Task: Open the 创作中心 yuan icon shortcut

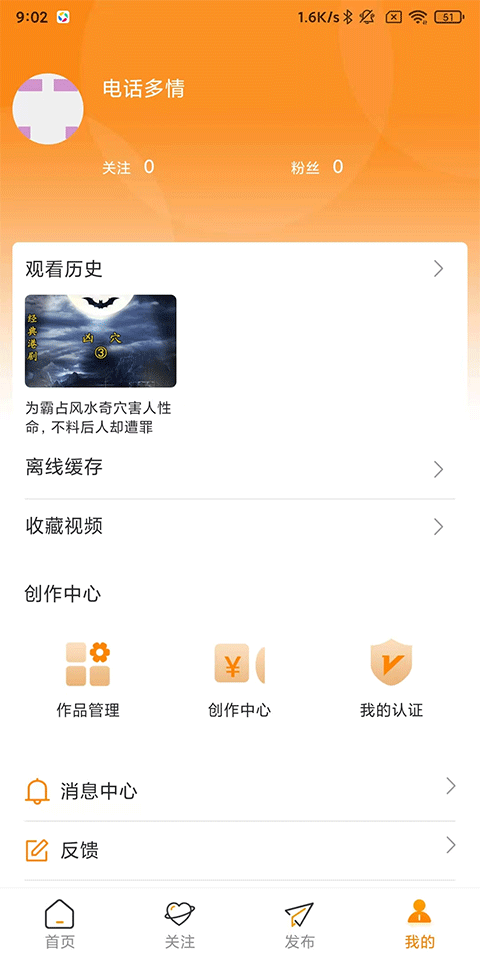Action: [239, 680]
